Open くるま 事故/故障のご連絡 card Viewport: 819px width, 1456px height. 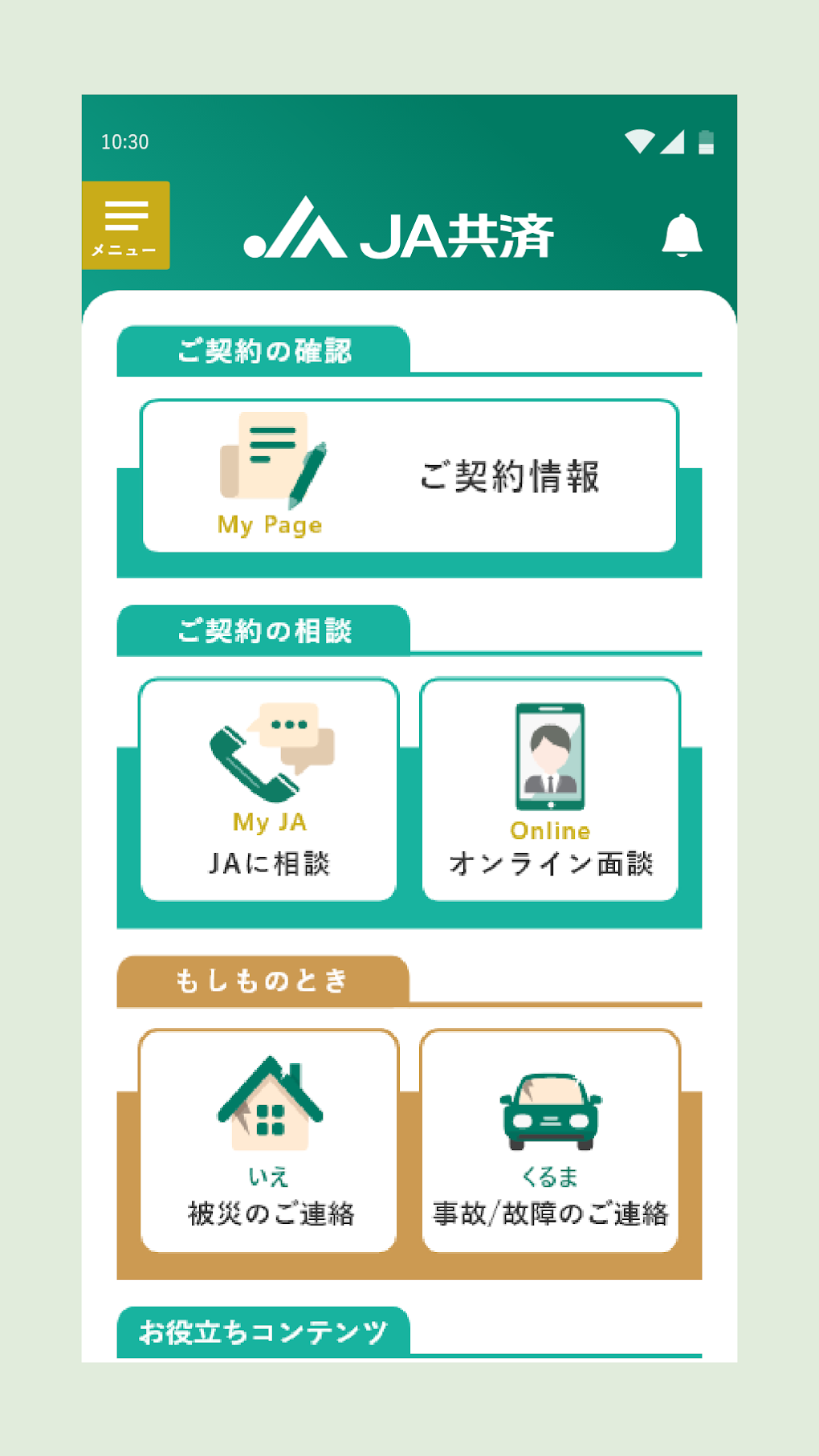tap(550, 1140)
